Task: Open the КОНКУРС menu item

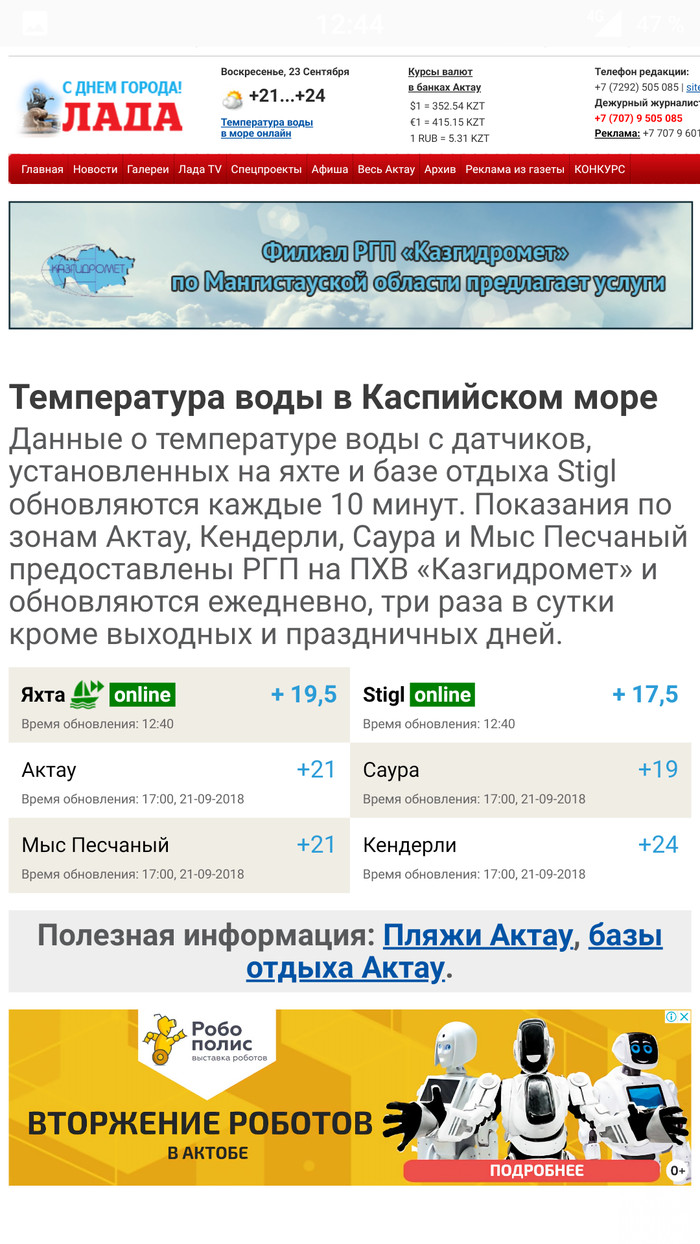Action: pos(600,169)
